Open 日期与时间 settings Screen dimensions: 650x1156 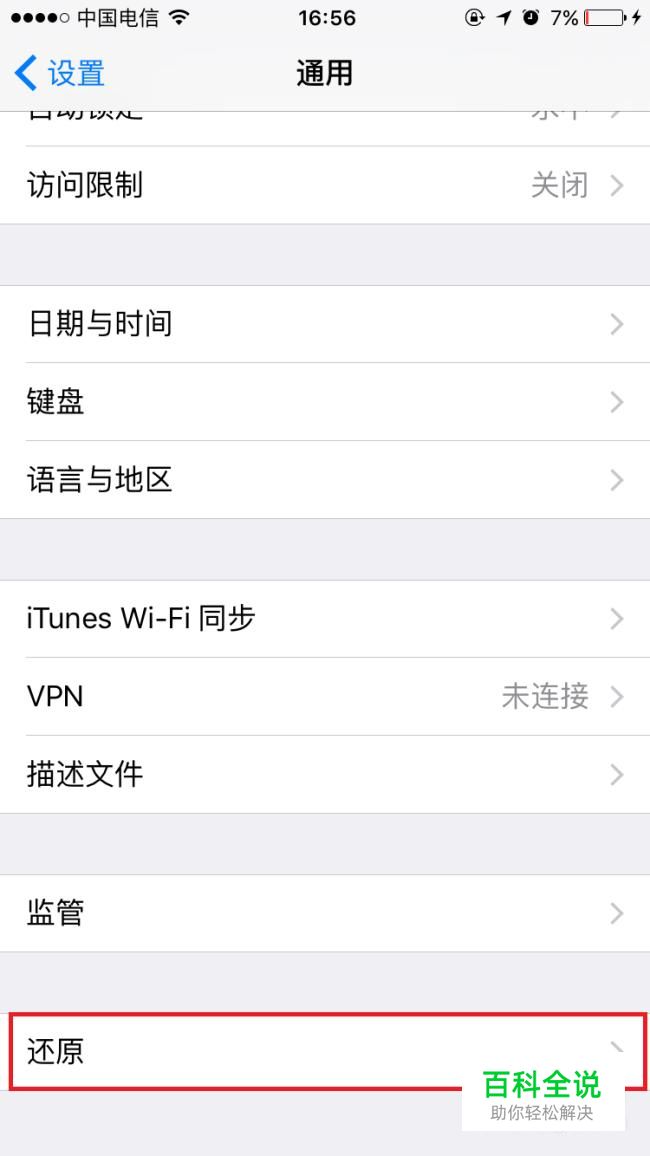pos(325,324)
